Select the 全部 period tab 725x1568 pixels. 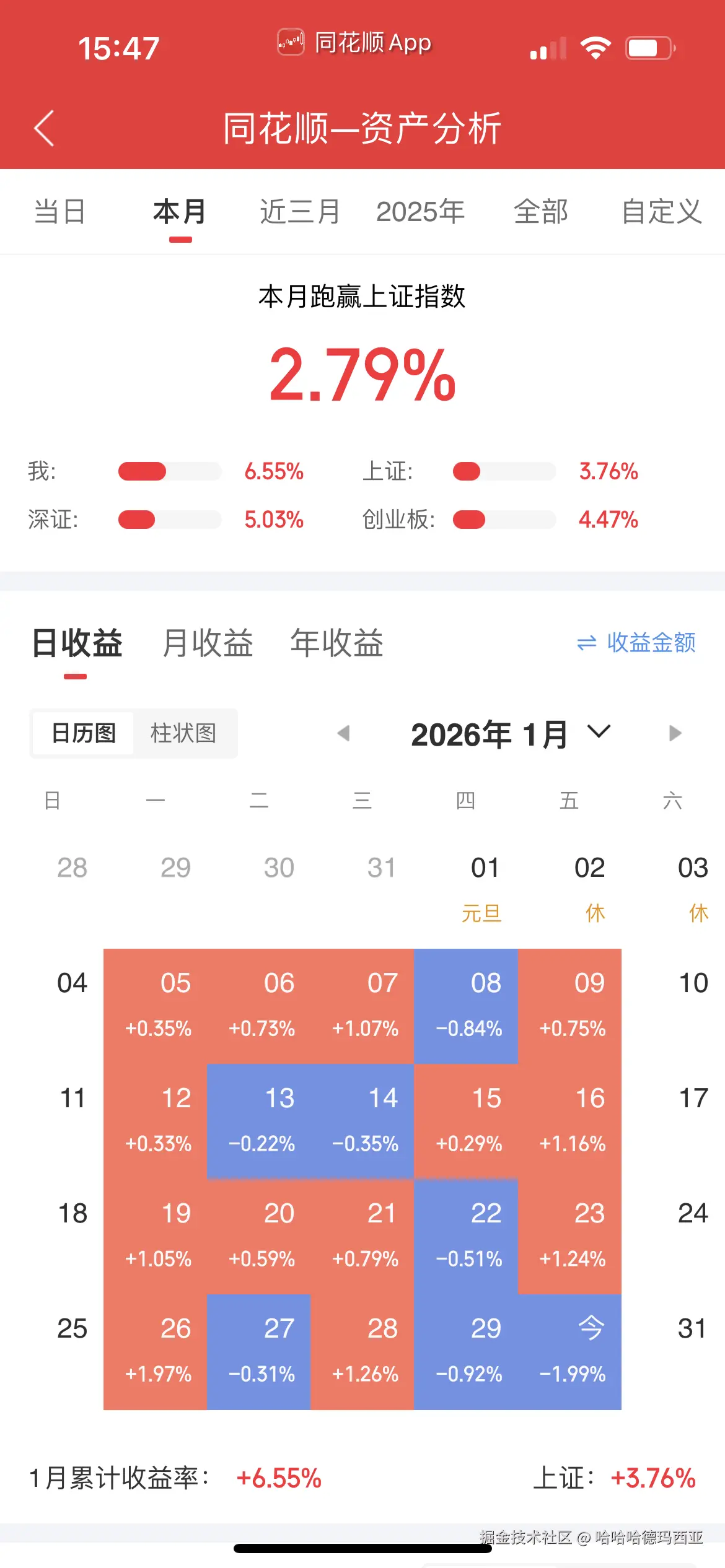click(x=540, y=212)
